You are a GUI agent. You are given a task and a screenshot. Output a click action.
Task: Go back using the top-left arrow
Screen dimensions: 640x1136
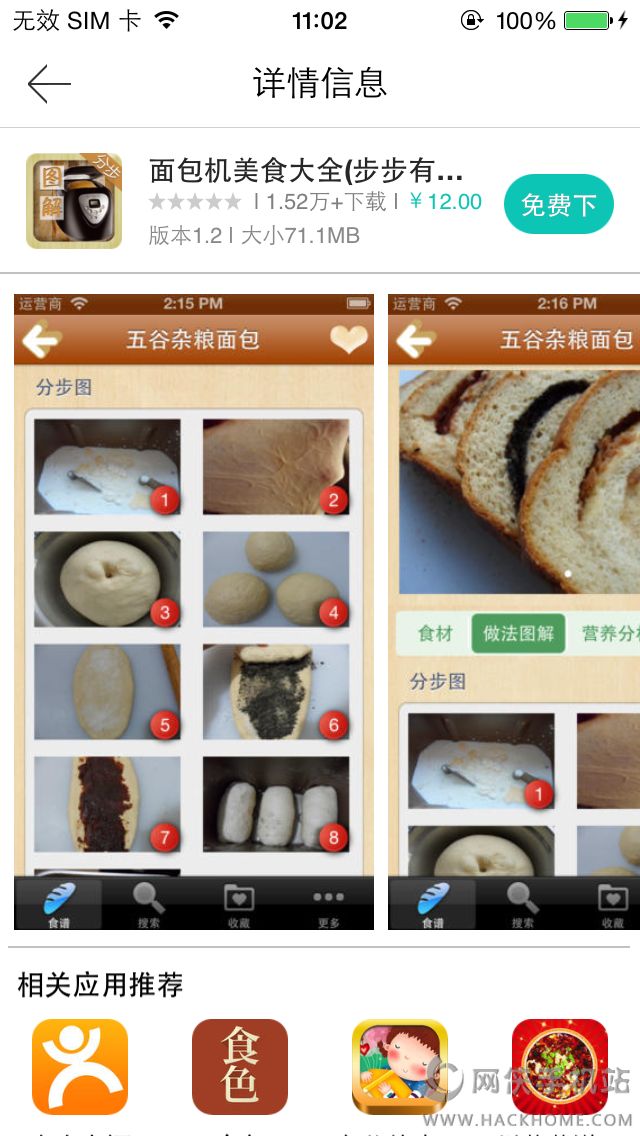[x=49, y=84]
